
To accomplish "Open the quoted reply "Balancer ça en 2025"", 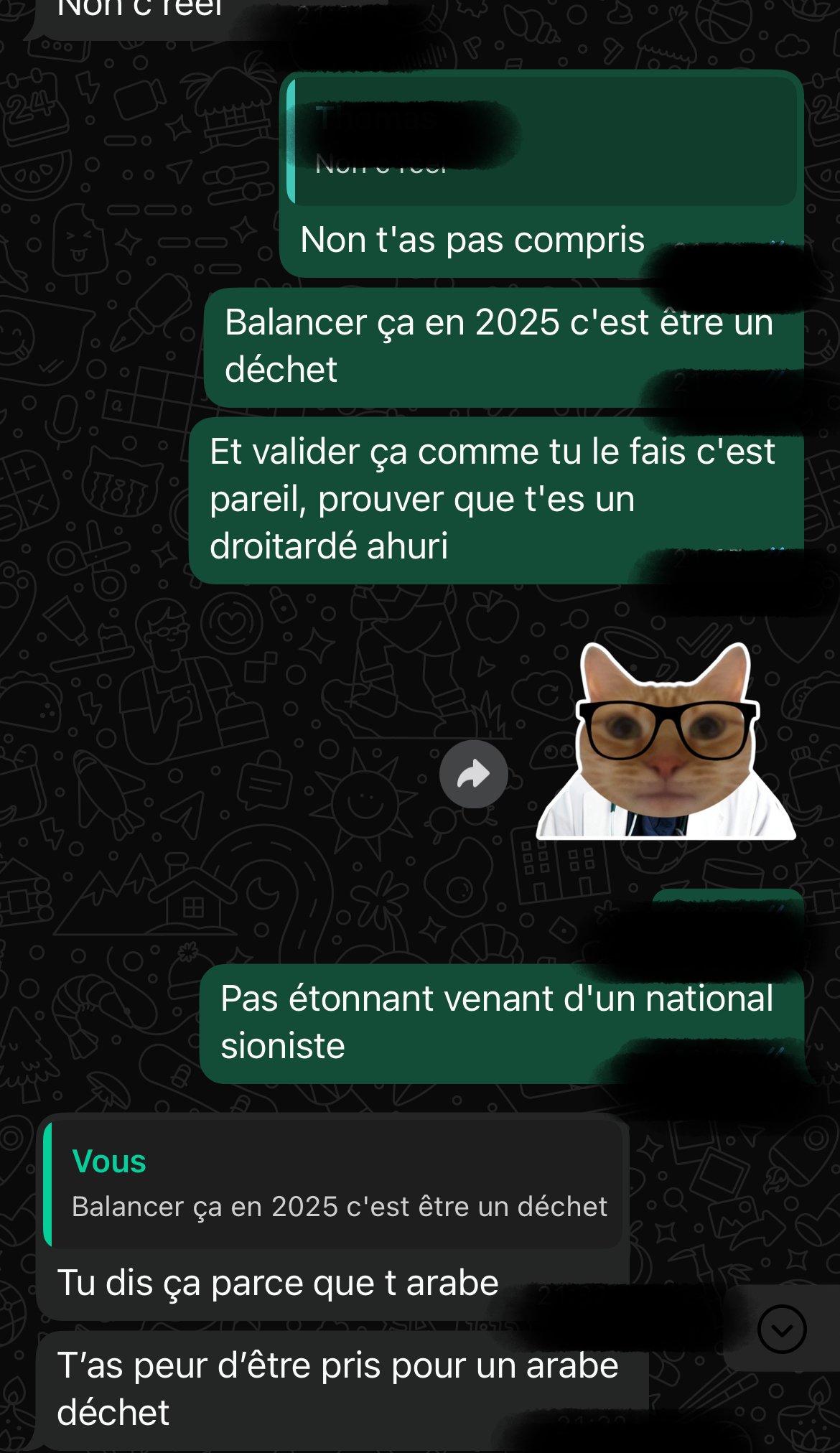I will [x=333, y=1185].
